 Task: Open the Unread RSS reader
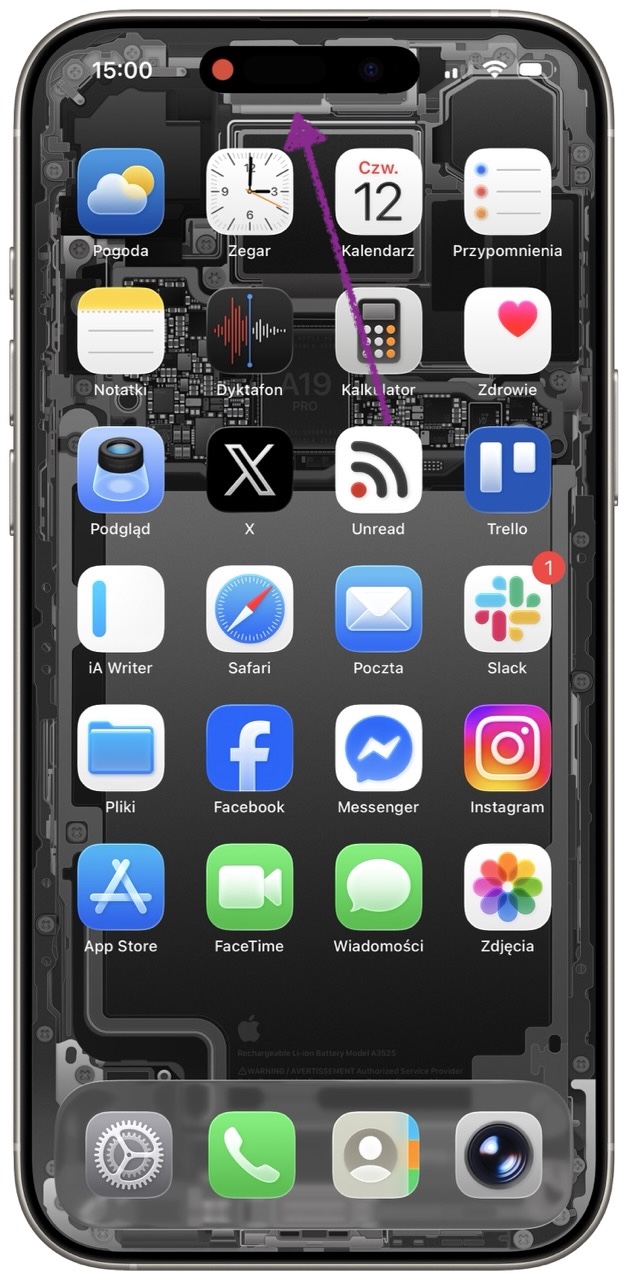(378, 470)
